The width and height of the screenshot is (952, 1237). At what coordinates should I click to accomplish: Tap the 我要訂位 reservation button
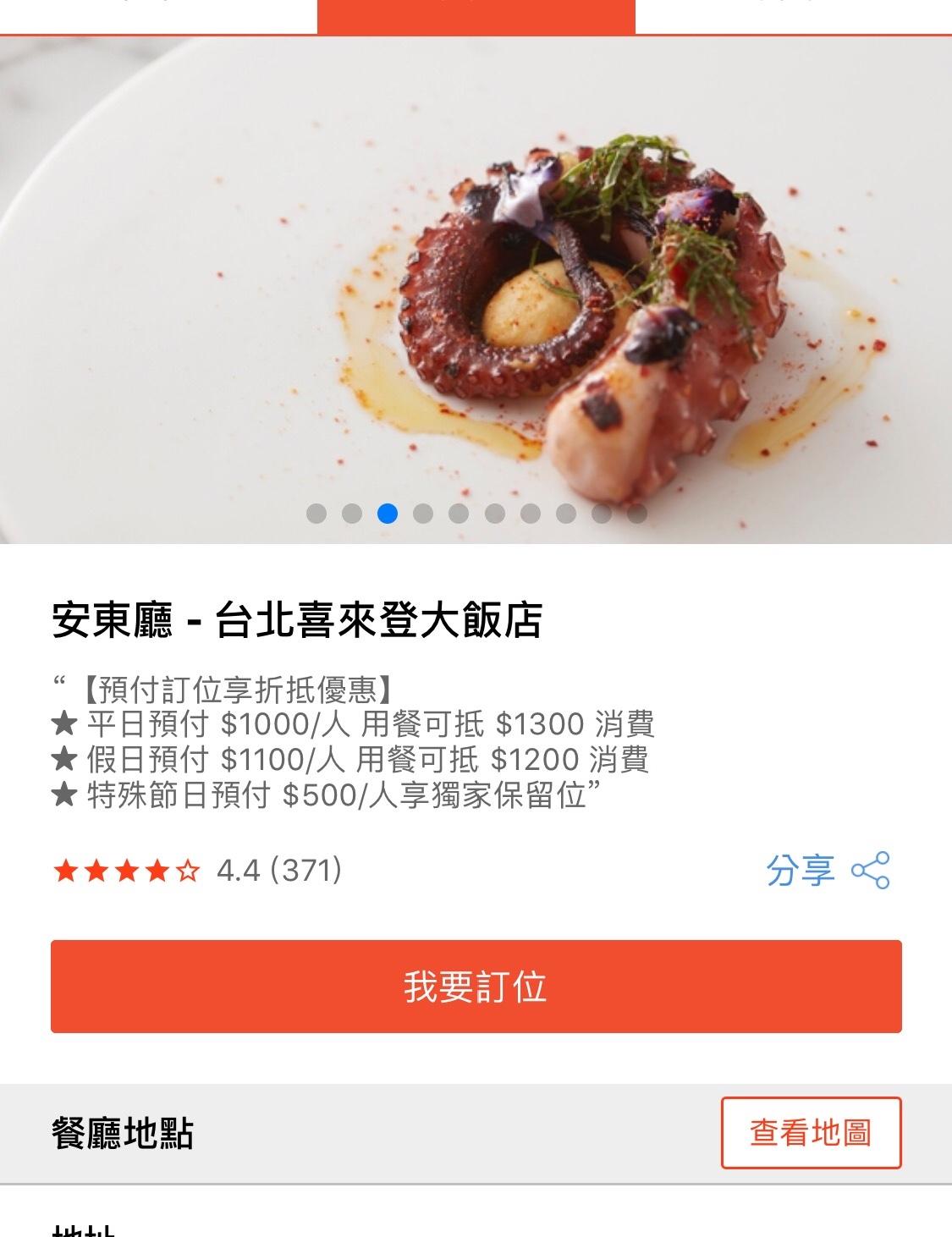[476, 987]
